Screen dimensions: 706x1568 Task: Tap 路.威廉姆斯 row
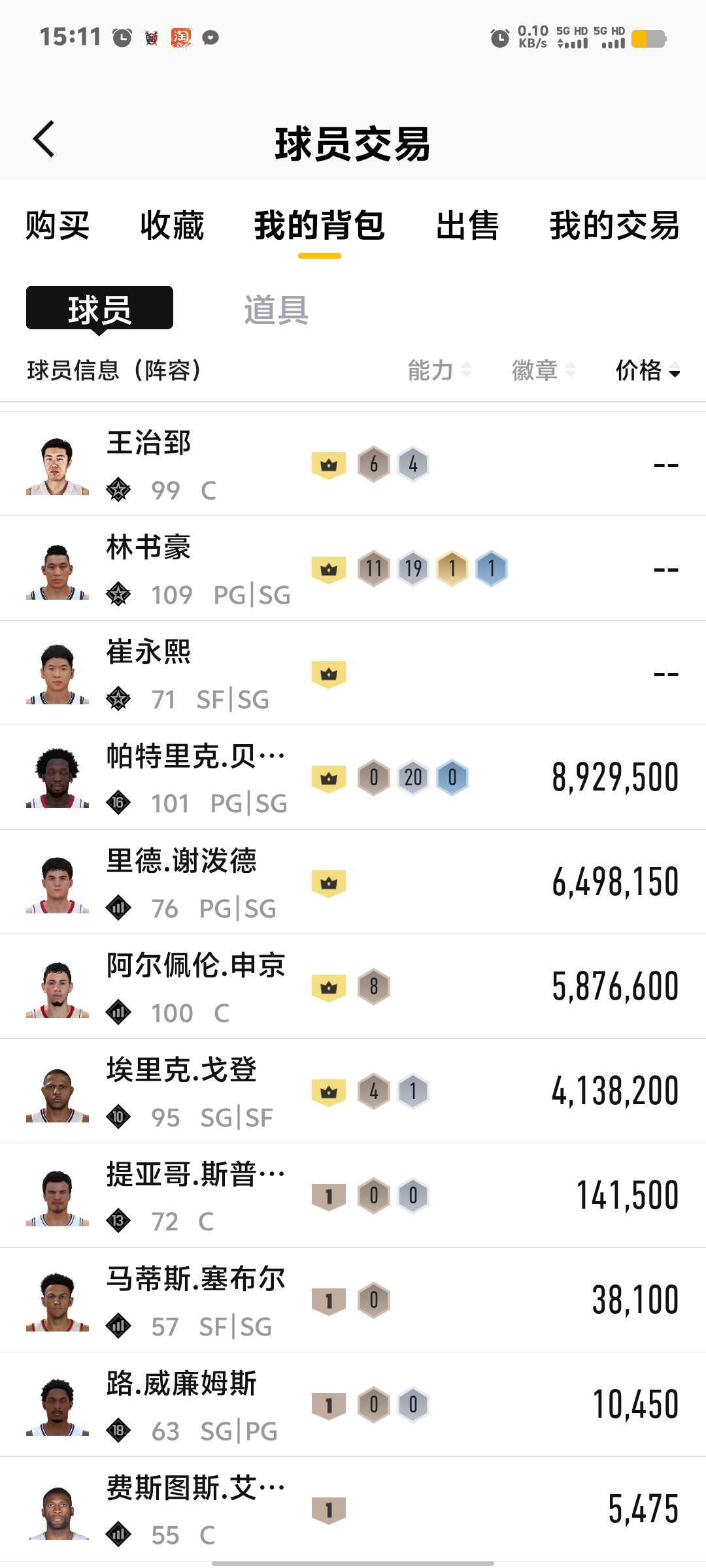[353, 1405]
